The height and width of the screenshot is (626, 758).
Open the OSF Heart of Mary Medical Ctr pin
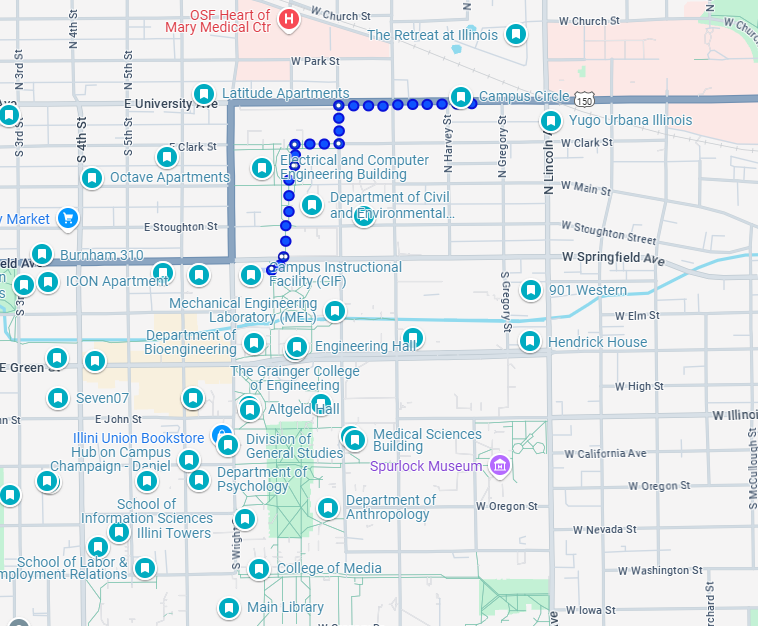289,18
